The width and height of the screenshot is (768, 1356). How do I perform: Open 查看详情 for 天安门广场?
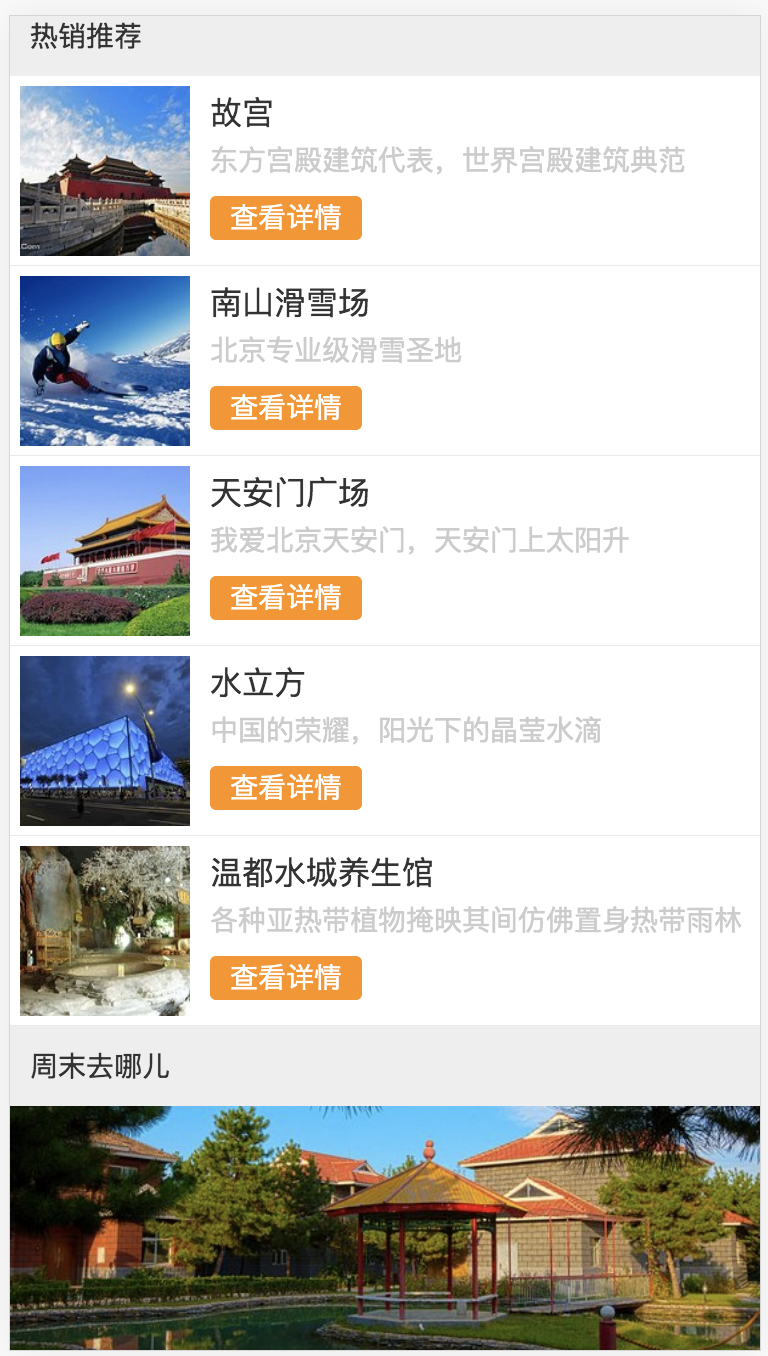click(285, 598)
